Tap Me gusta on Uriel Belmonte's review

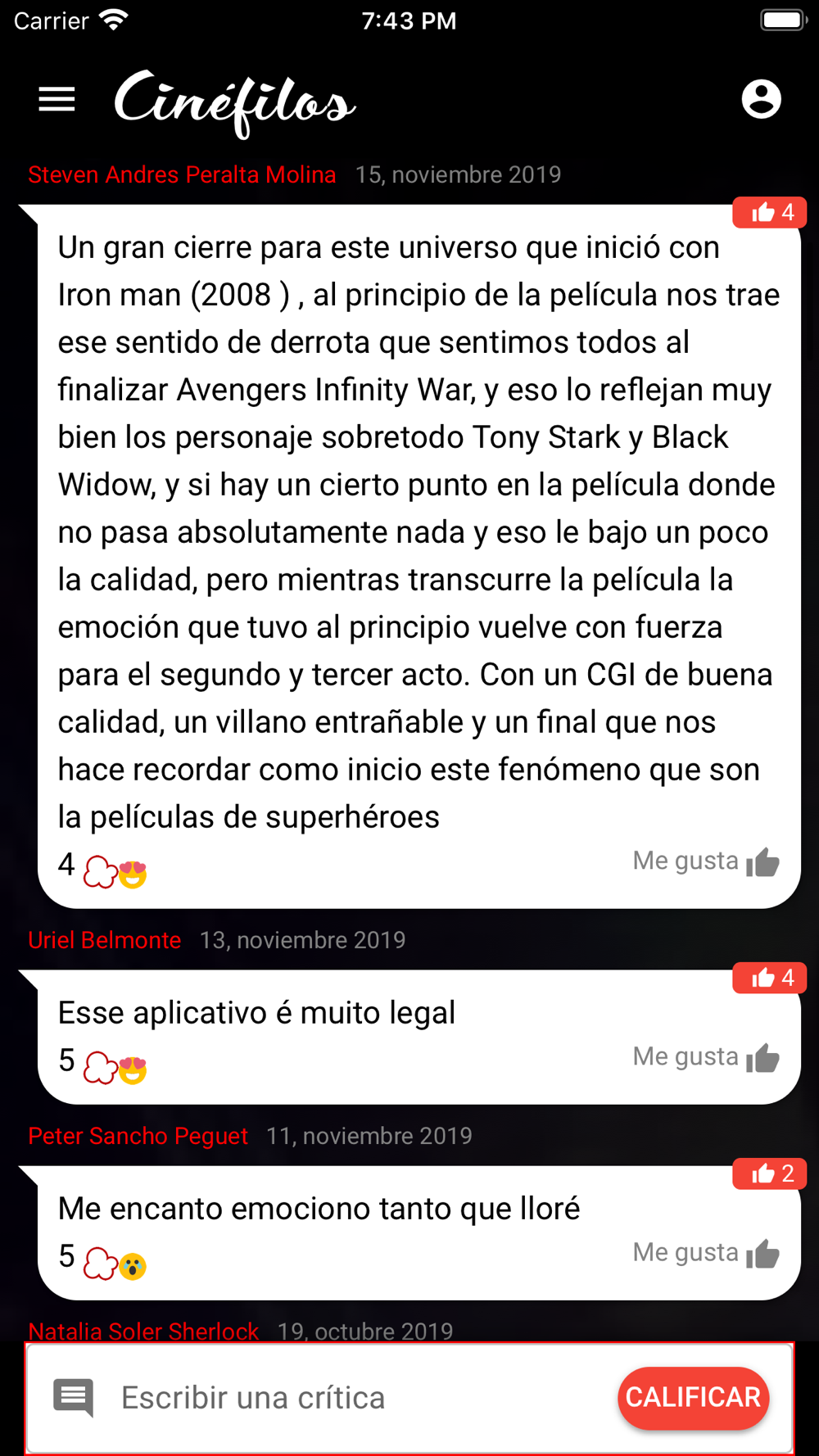706,1057
